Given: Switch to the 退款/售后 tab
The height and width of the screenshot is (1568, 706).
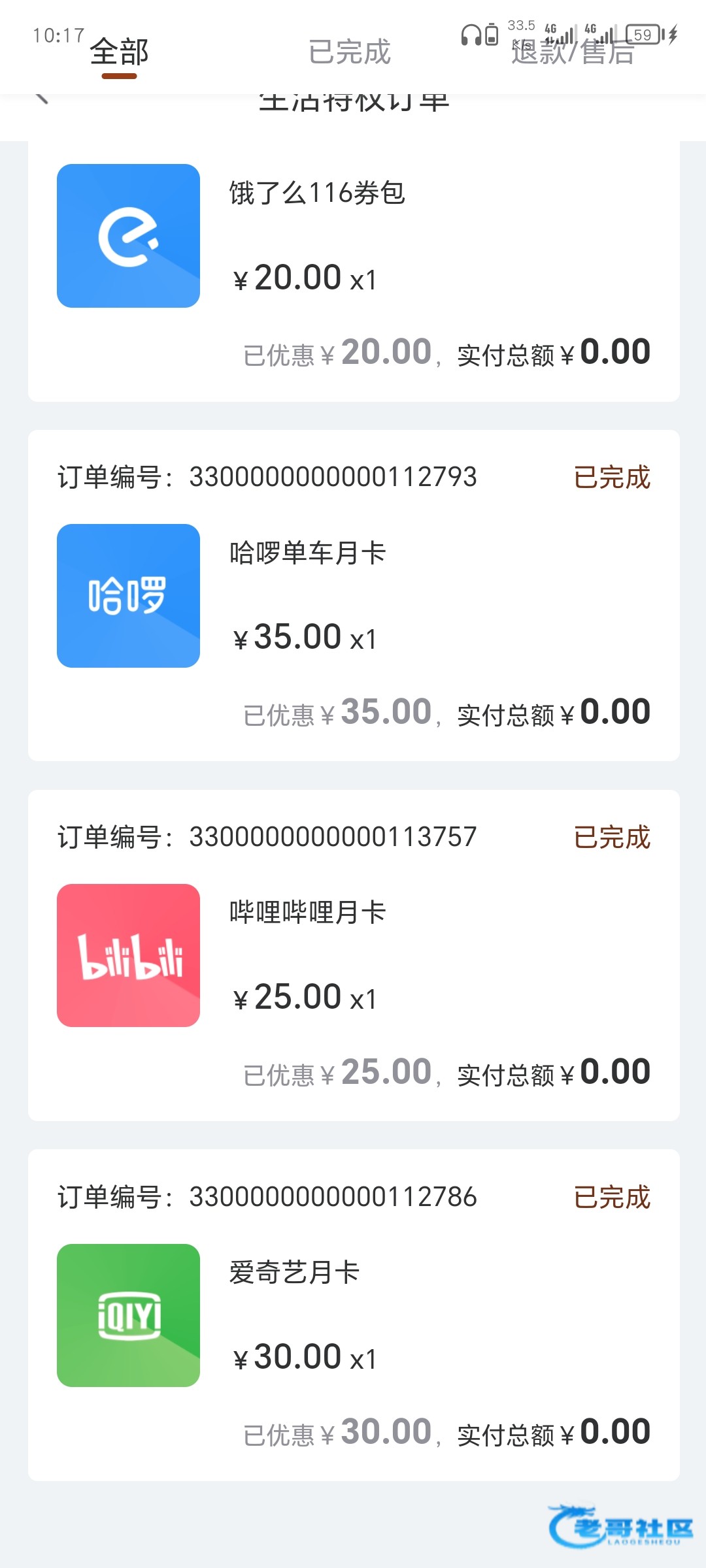Looking at the screenshot, I should (573, 52).
